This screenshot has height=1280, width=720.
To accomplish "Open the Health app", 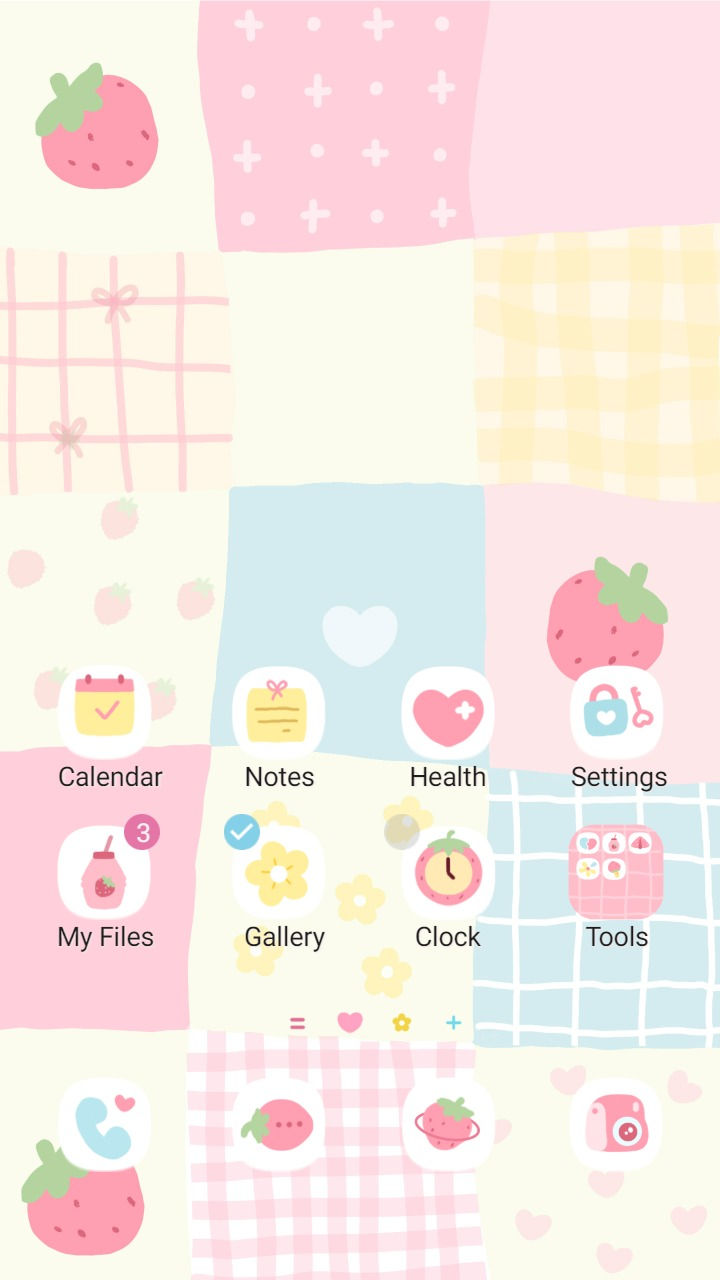I will [x=448, y=713].
